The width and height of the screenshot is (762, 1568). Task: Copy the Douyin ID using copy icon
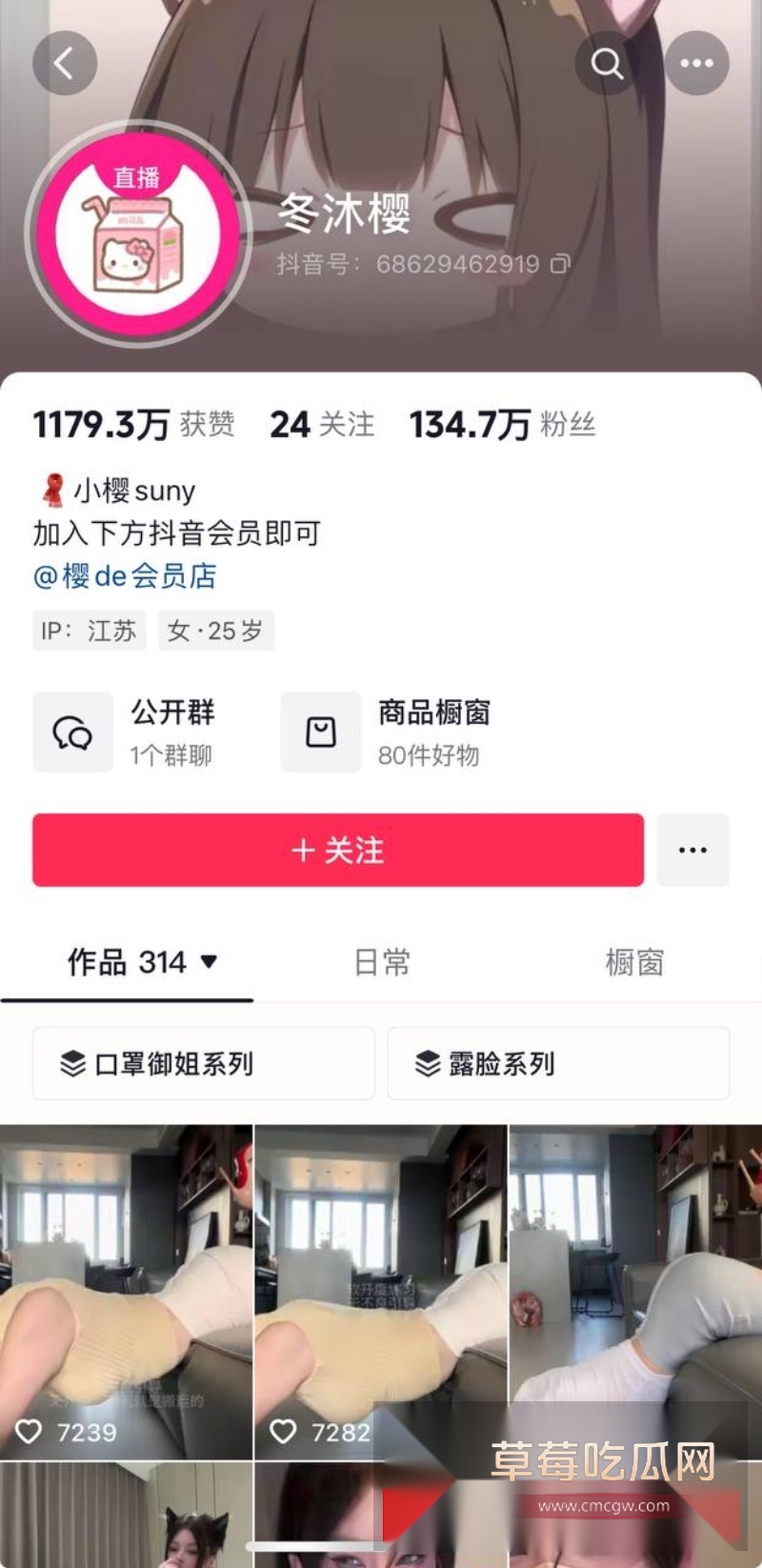pyautogui.click(x=562, y=264)
